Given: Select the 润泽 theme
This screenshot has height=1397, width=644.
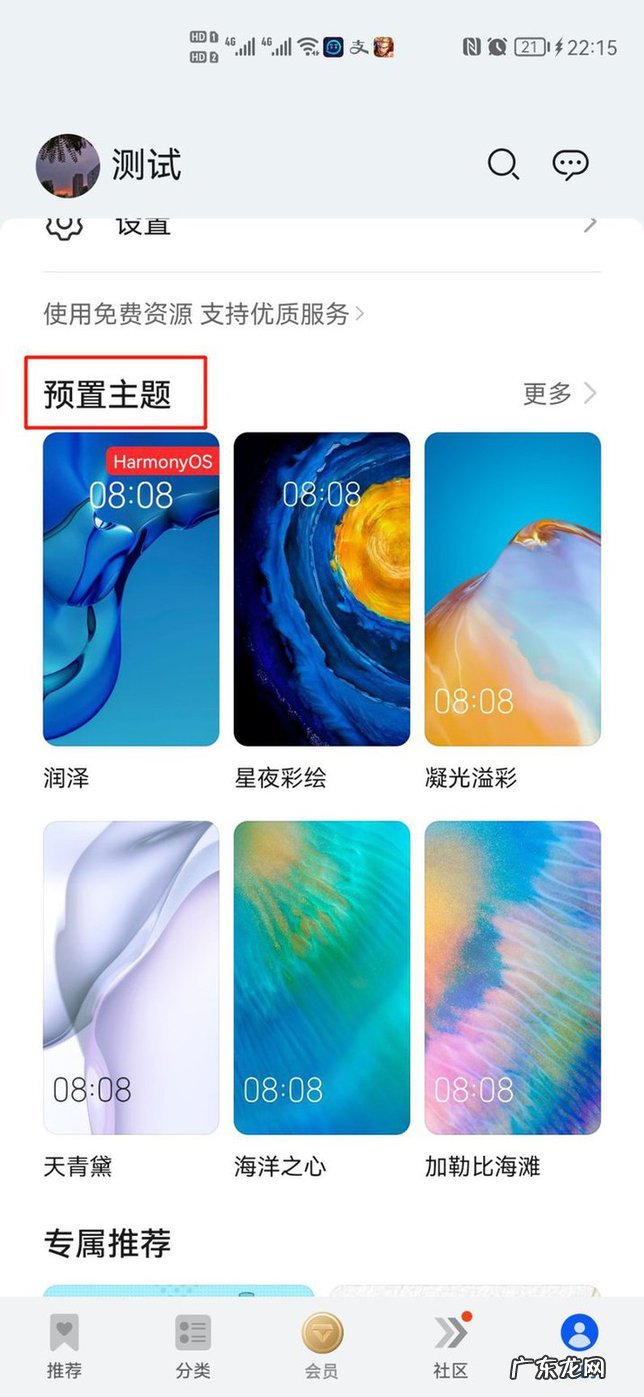Looking at the screenshot, I should (131, 589).
